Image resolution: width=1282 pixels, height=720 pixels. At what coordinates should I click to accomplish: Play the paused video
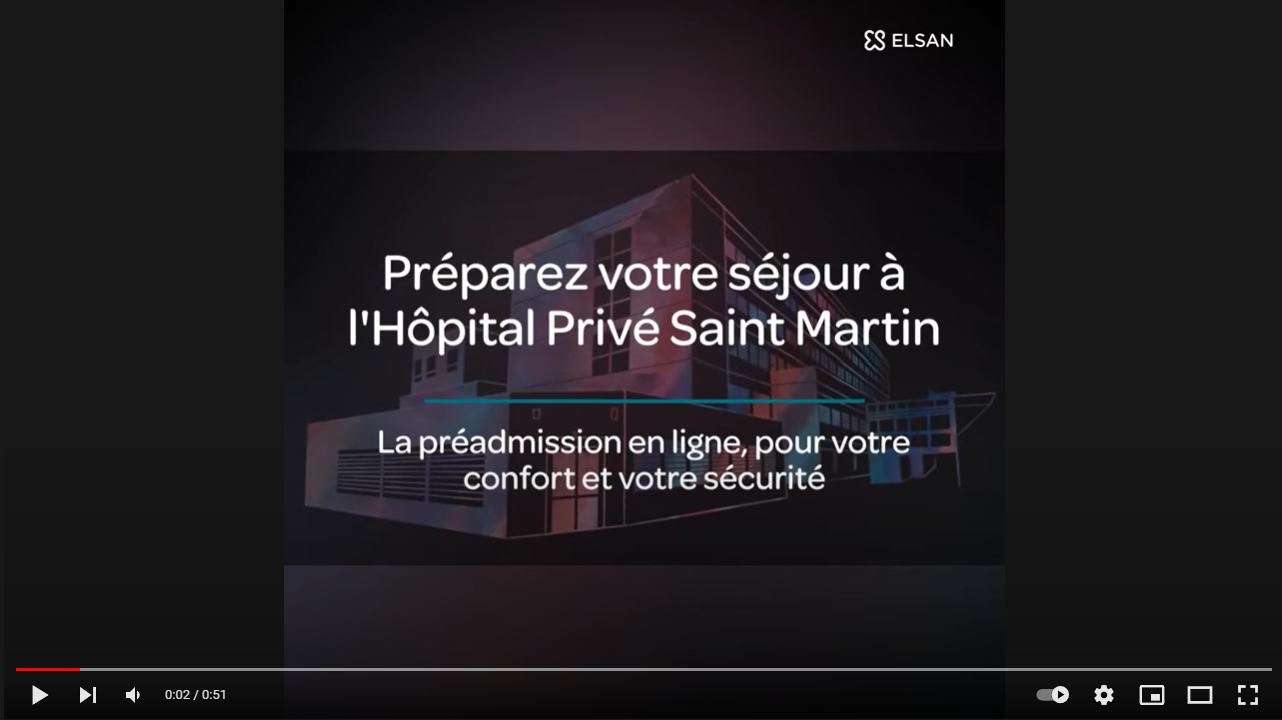40,695
